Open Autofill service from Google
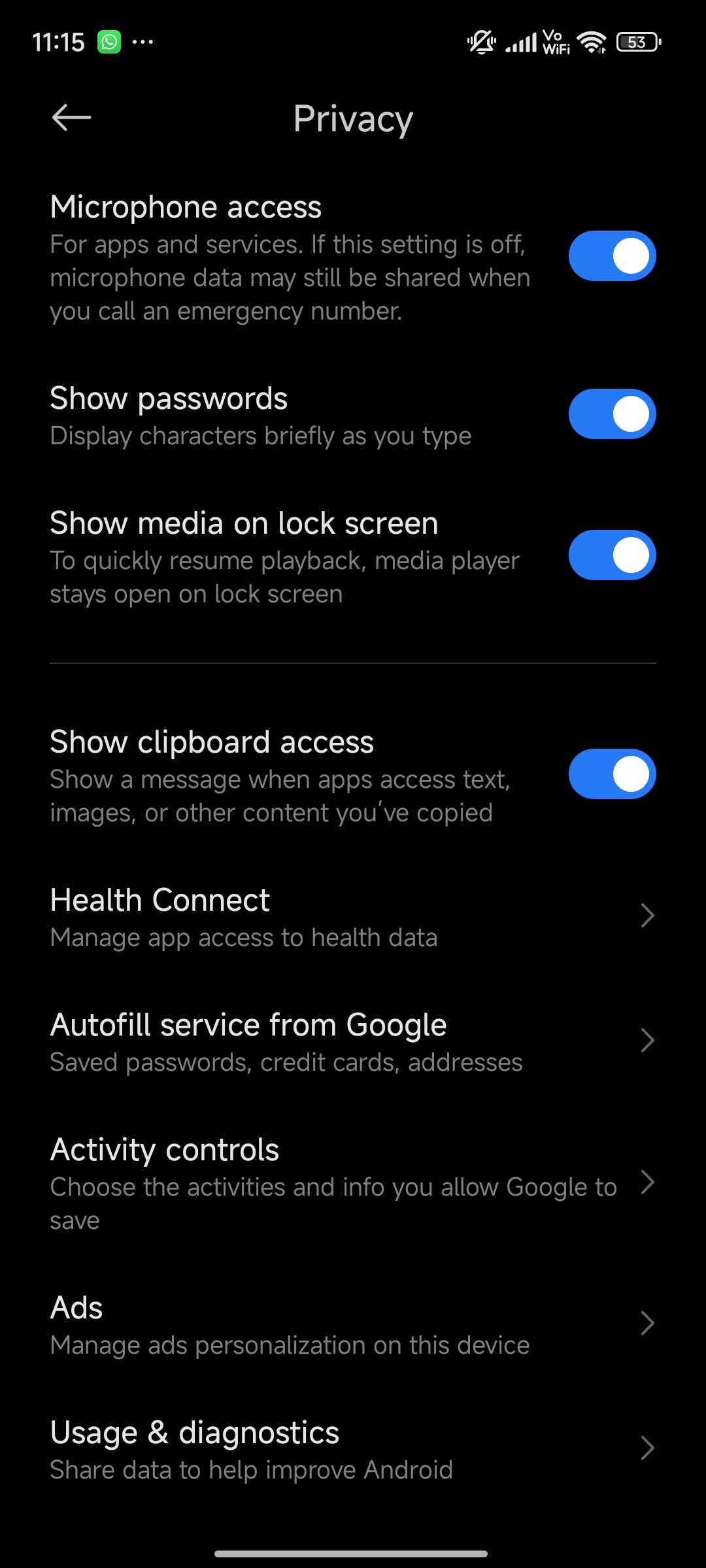Viewport: 706px width, 1568px height. coord(353,1041)
